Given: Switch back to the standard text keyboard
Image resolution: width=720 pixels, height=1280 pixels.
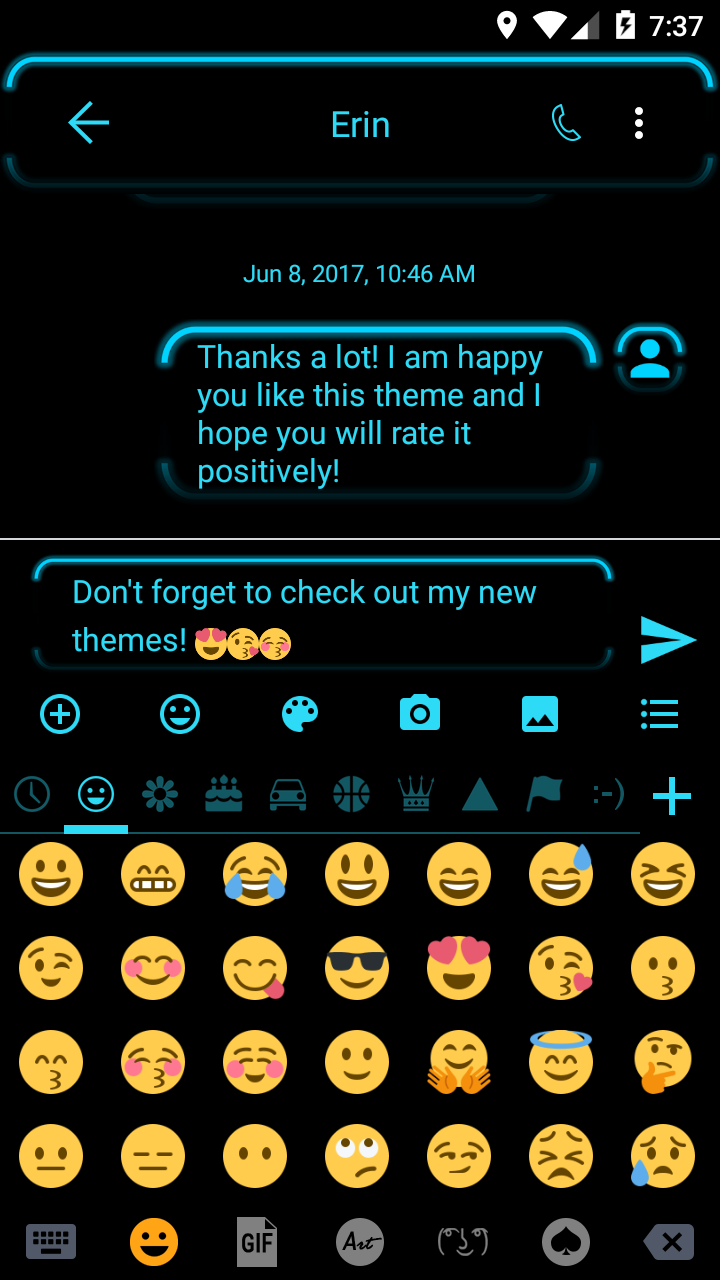Looking at the screenshot, I should point(50,1241).
